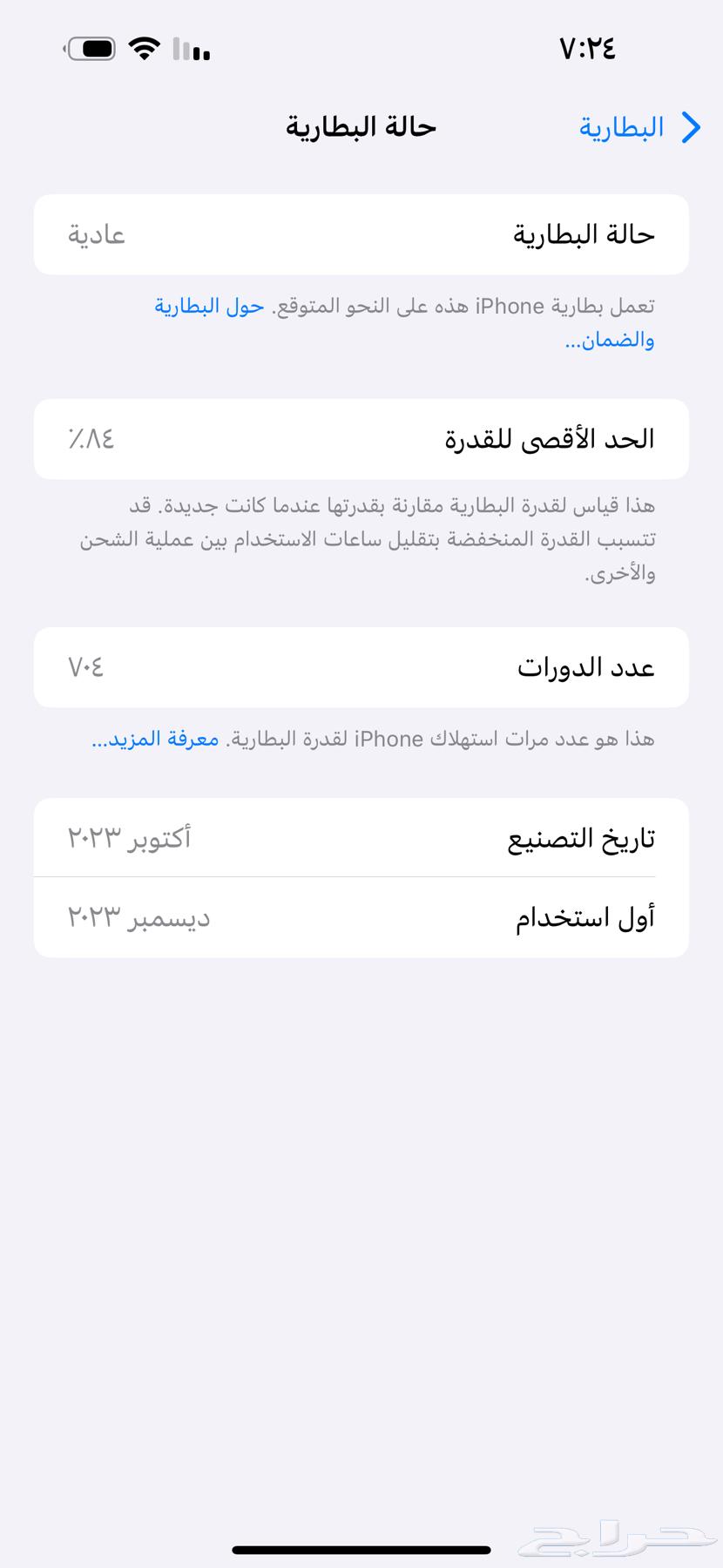Select the أول استخدام row

pyautogui.click(x=361, y=916)
